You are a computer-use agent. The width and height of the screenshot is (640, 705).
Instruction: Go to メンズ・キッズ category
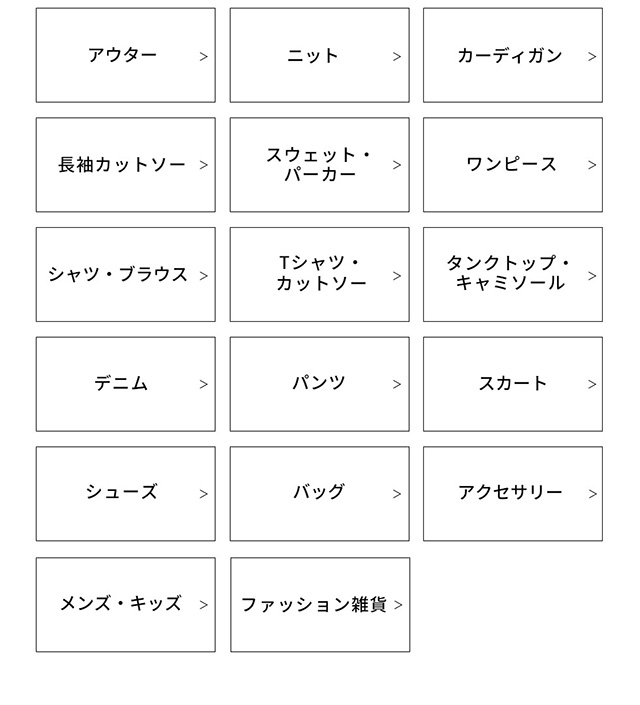(125, 605)
